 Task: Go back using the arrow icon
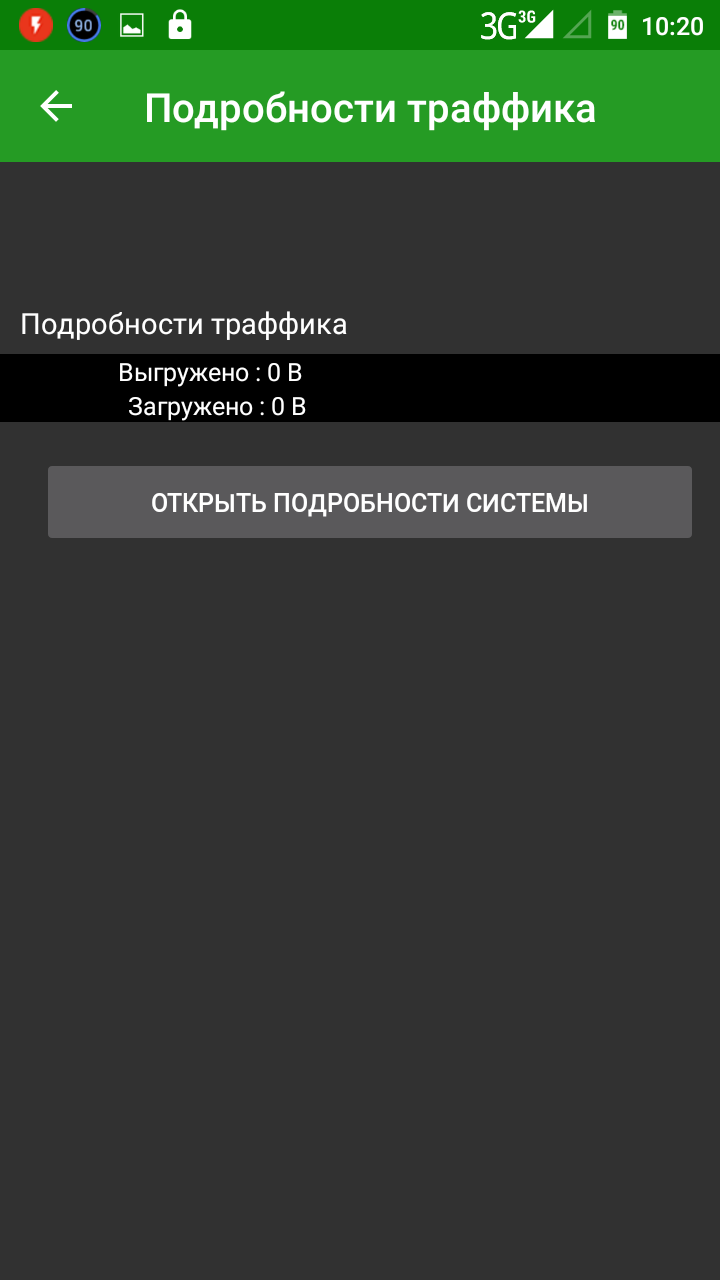point(56,106)
